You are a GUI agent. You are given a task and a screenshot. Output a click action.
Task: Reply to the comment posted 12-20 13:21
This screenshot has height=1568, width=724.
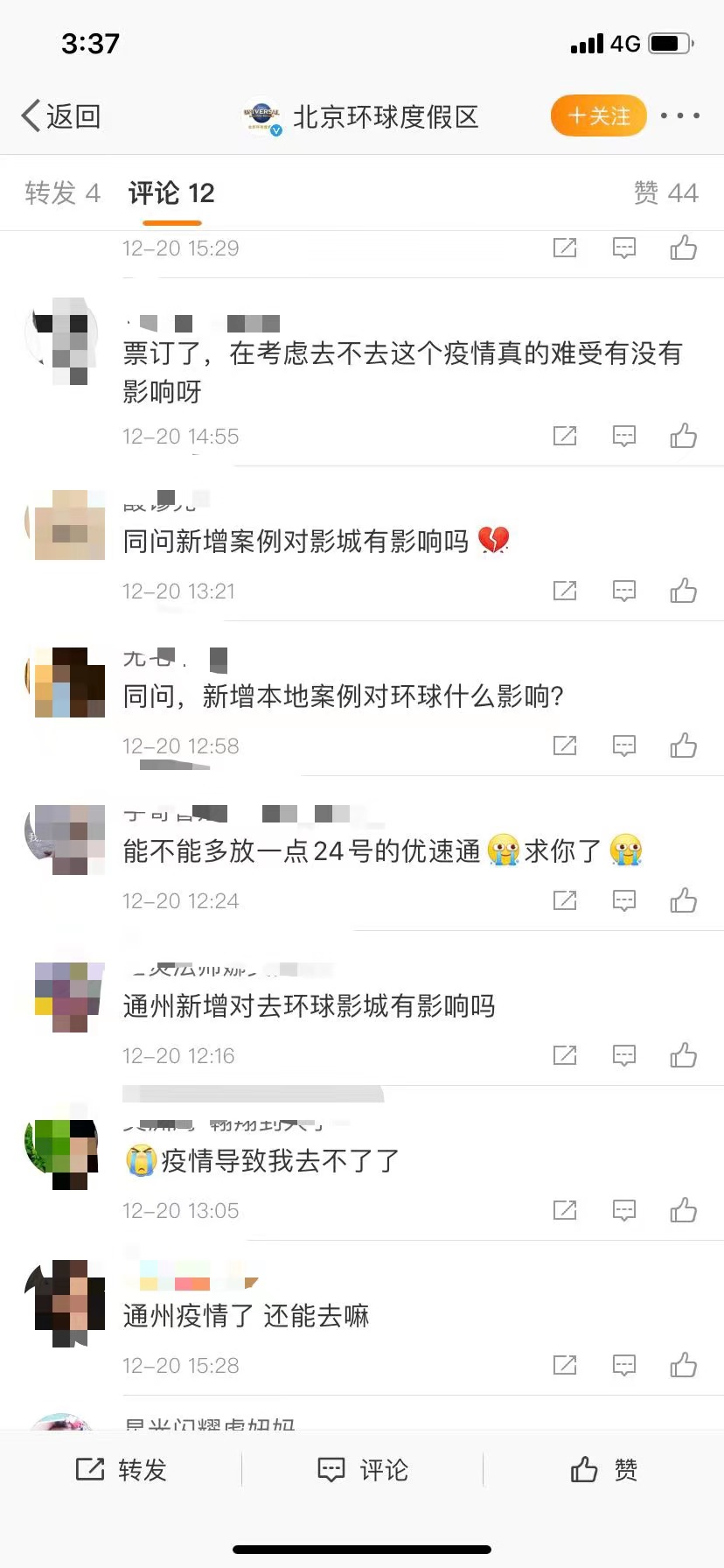(623, 591)
